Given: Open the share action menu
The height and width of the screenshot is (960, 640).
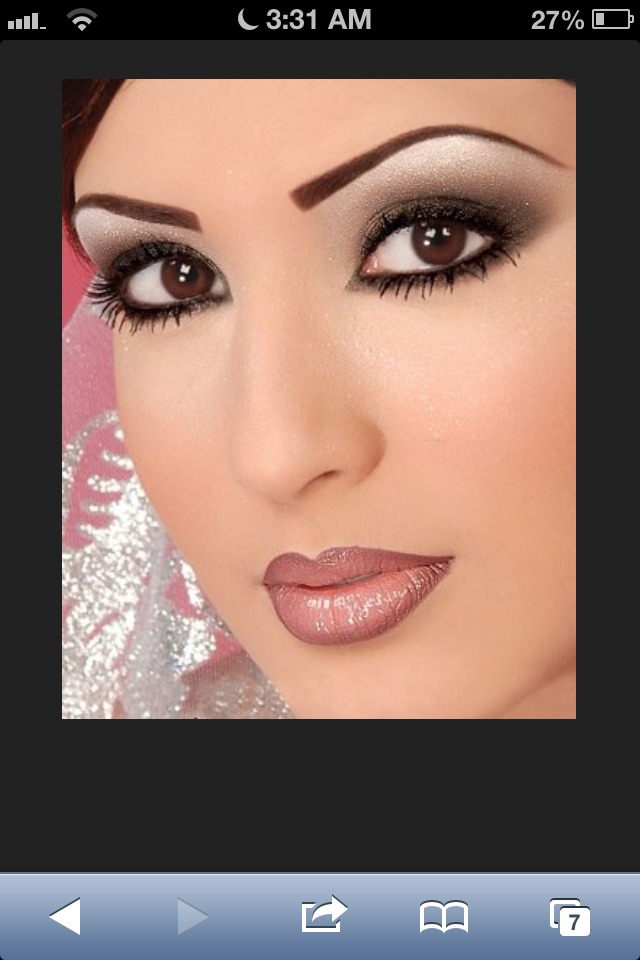Looking at the screenshot, I should (322, 914).
